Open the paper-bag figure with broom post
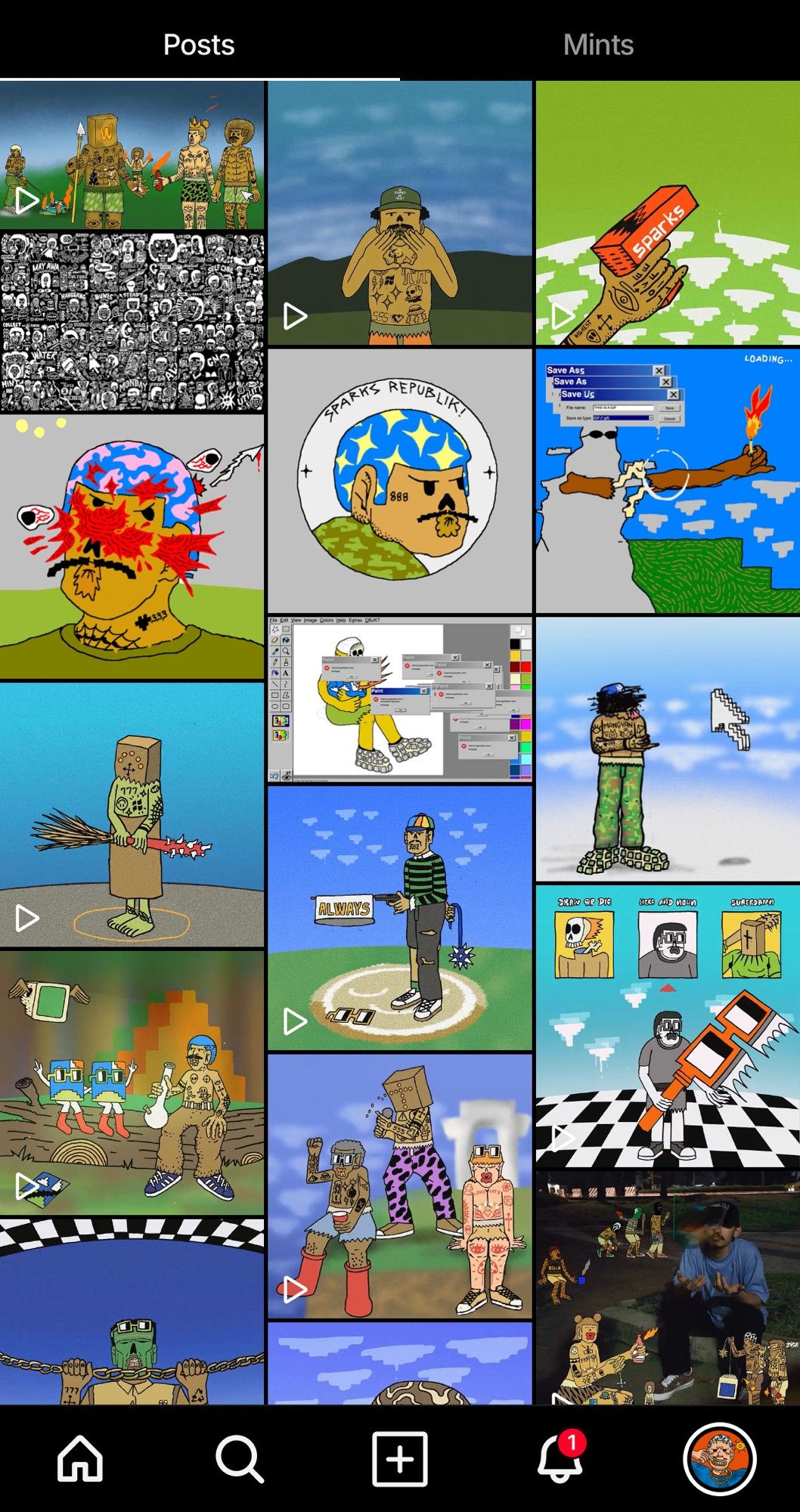The height and width of the screenshot is (1512, 800). pyautogui.click(x=132, y=815)
